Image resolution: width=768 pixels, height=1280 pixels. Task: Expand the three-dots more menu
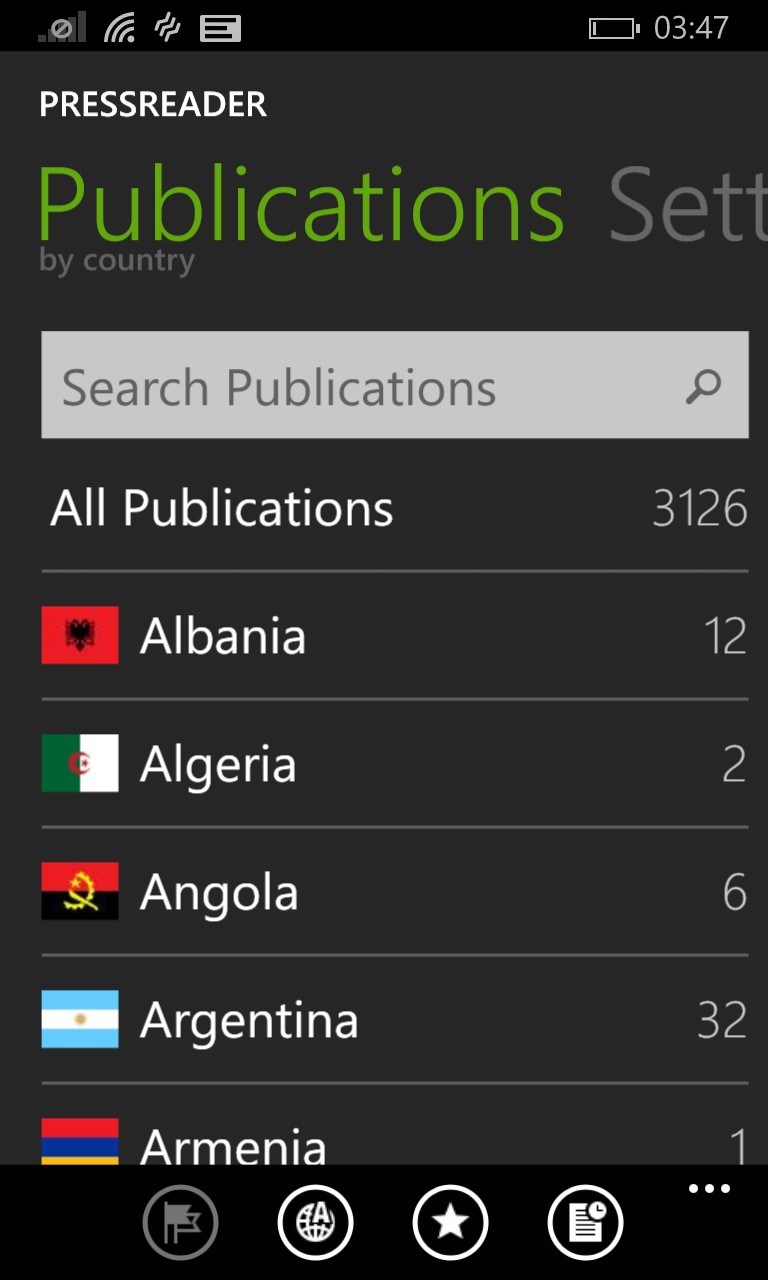[709, 1189]
